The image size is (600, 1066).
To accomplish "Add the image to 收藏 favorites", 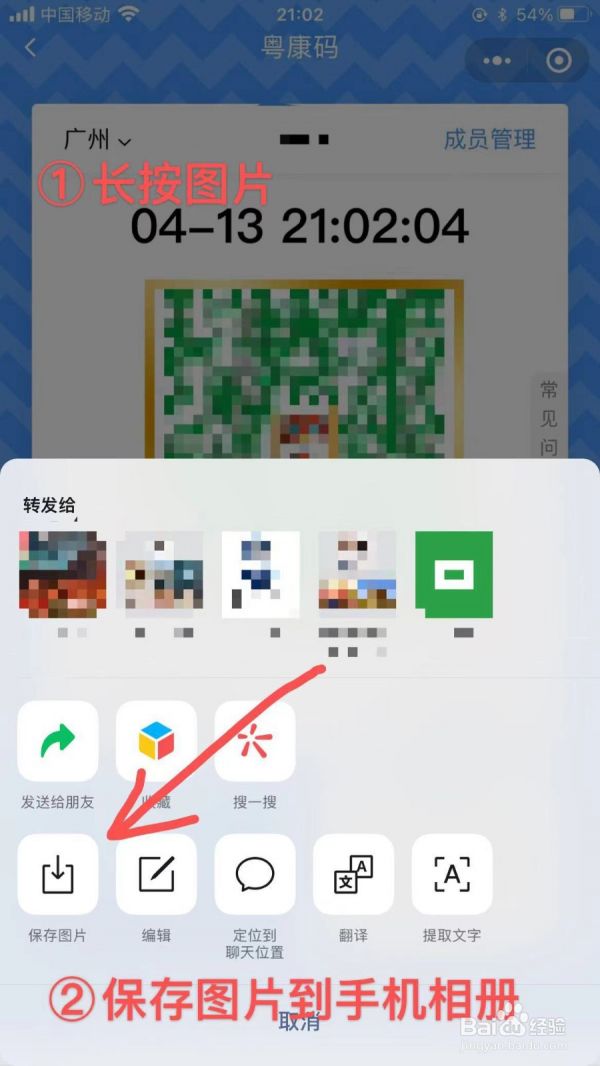I will tap(156, 741).
